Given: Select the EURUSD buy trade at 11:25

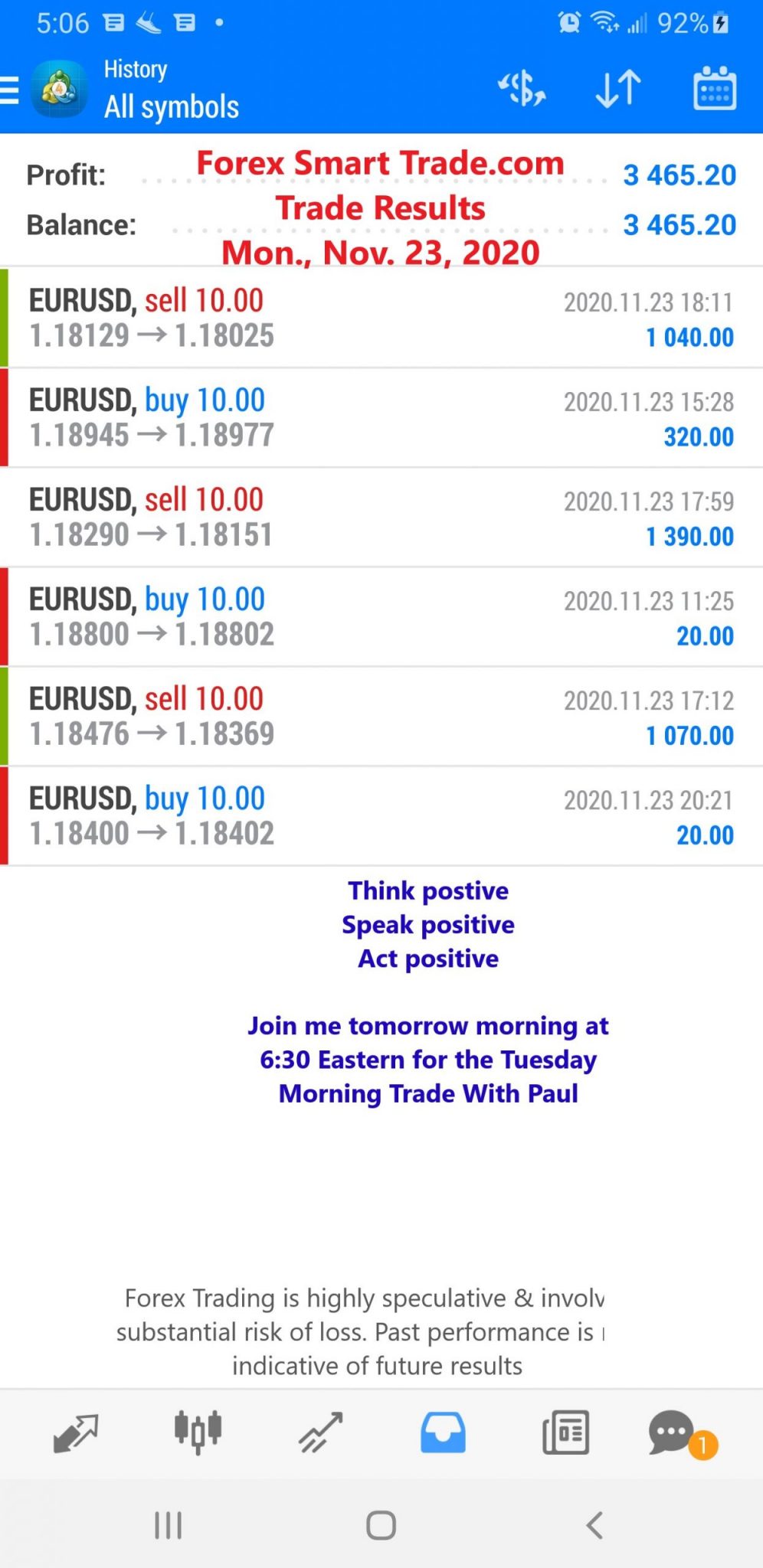Looking at the screenshot, I should click(x=381, y=617).
